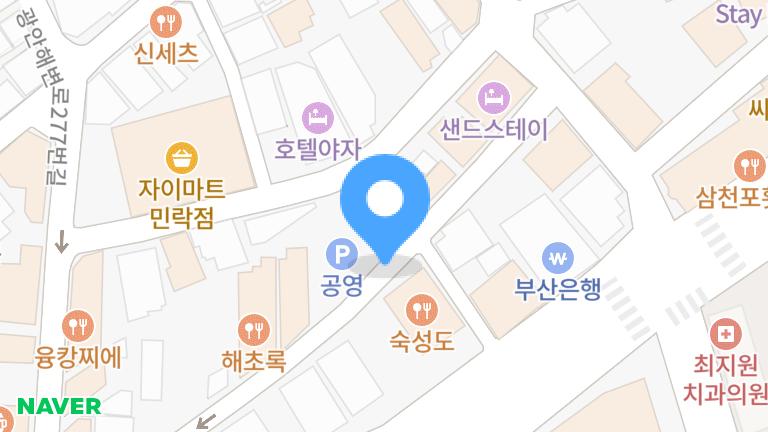Screen dimensions: 768x432
Task: Tap the 호텔야자 hotel marker
Action: click(316, 115)
